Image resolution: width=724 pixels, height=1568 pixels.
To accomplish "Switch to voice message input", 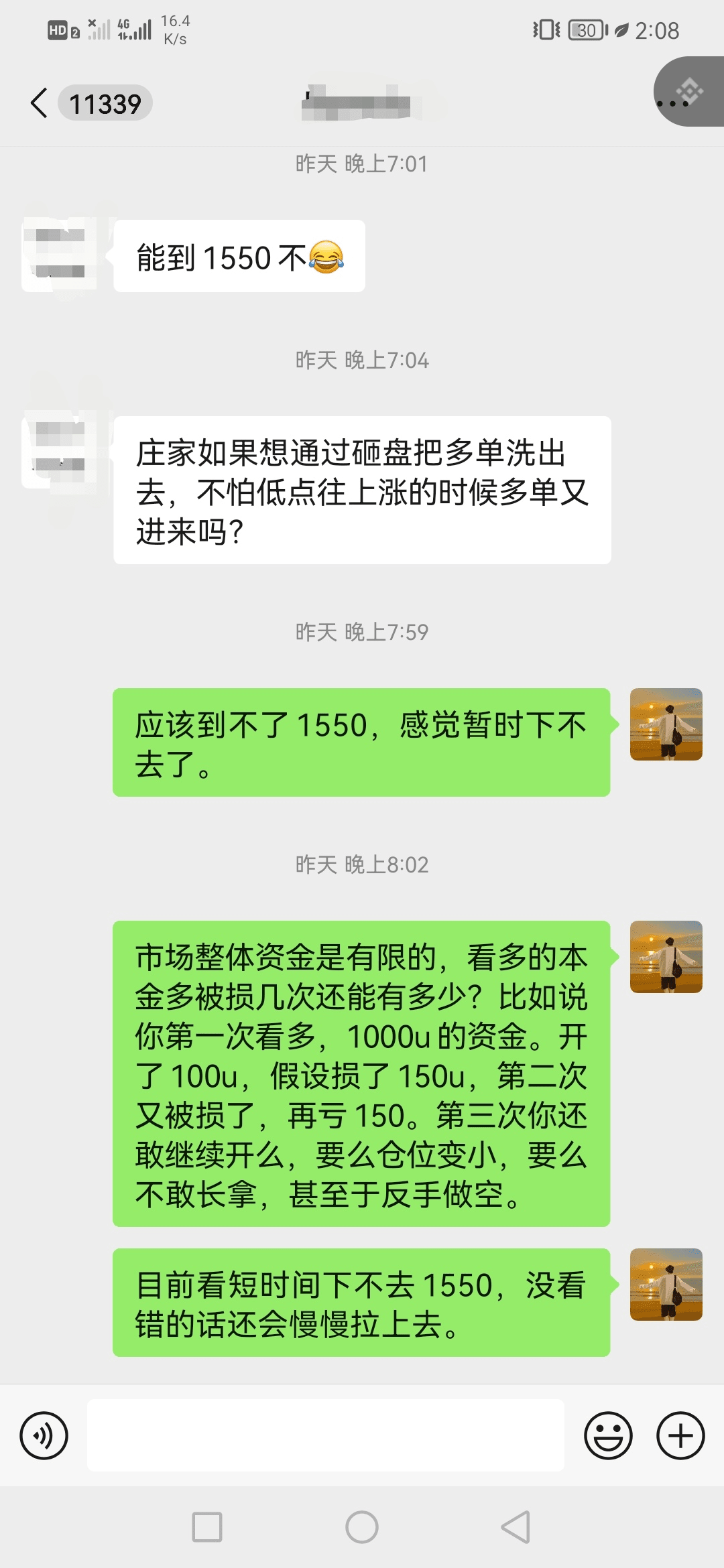I will [44, 1435].
